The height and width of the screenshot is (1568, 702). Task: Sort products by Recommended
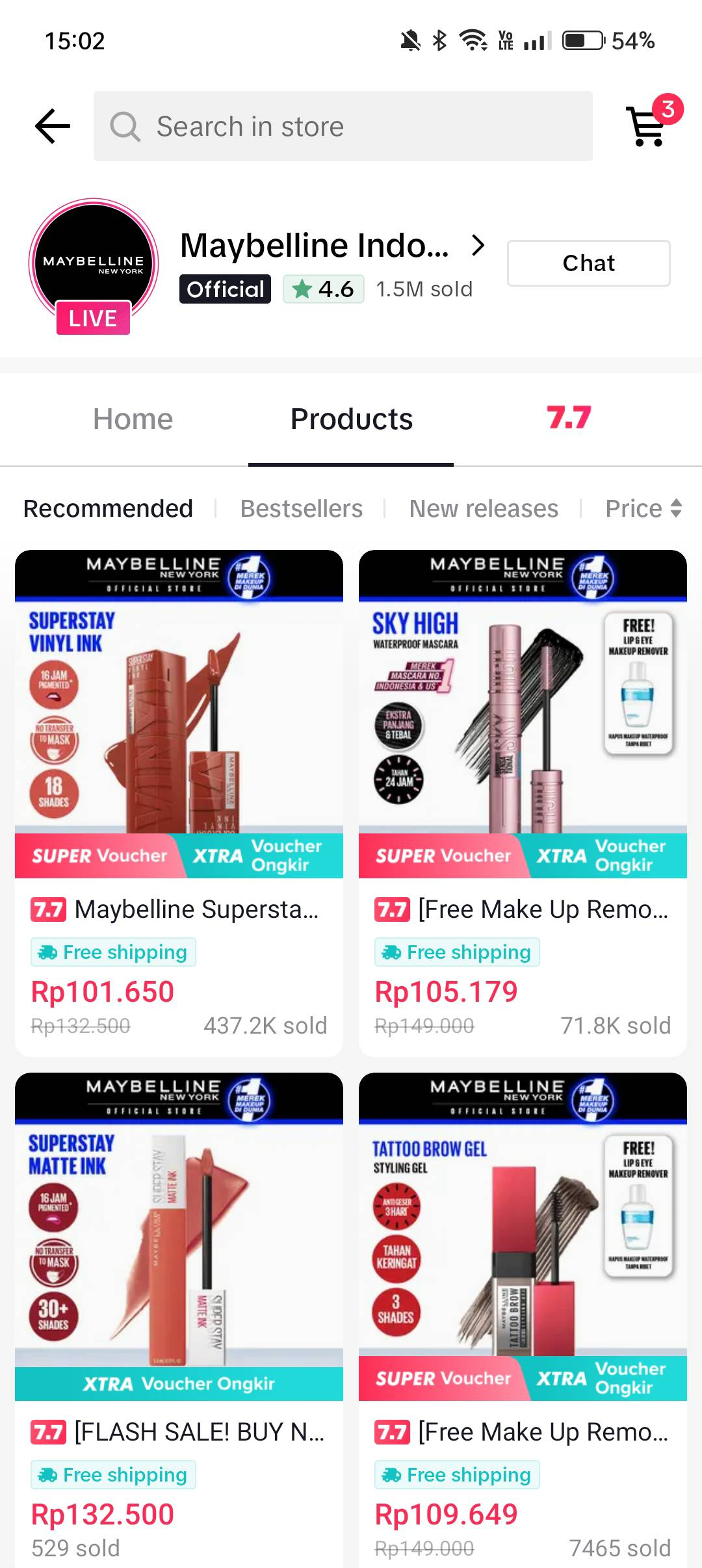click(108, 508)
